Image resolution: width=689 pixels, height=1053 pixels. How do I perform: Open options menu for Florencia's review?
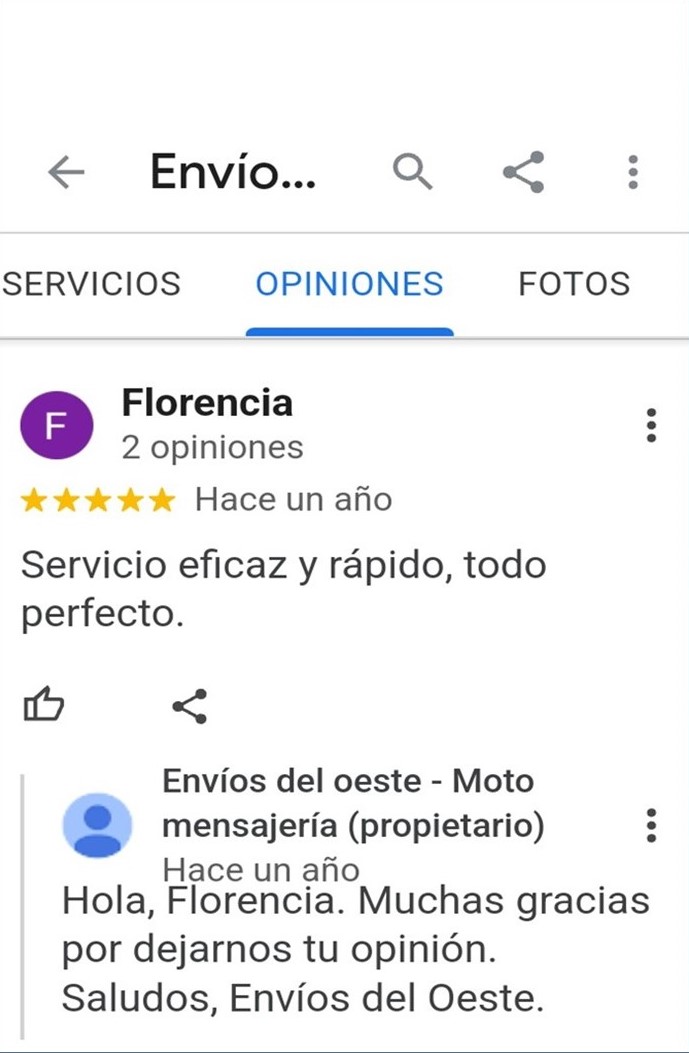651,425
